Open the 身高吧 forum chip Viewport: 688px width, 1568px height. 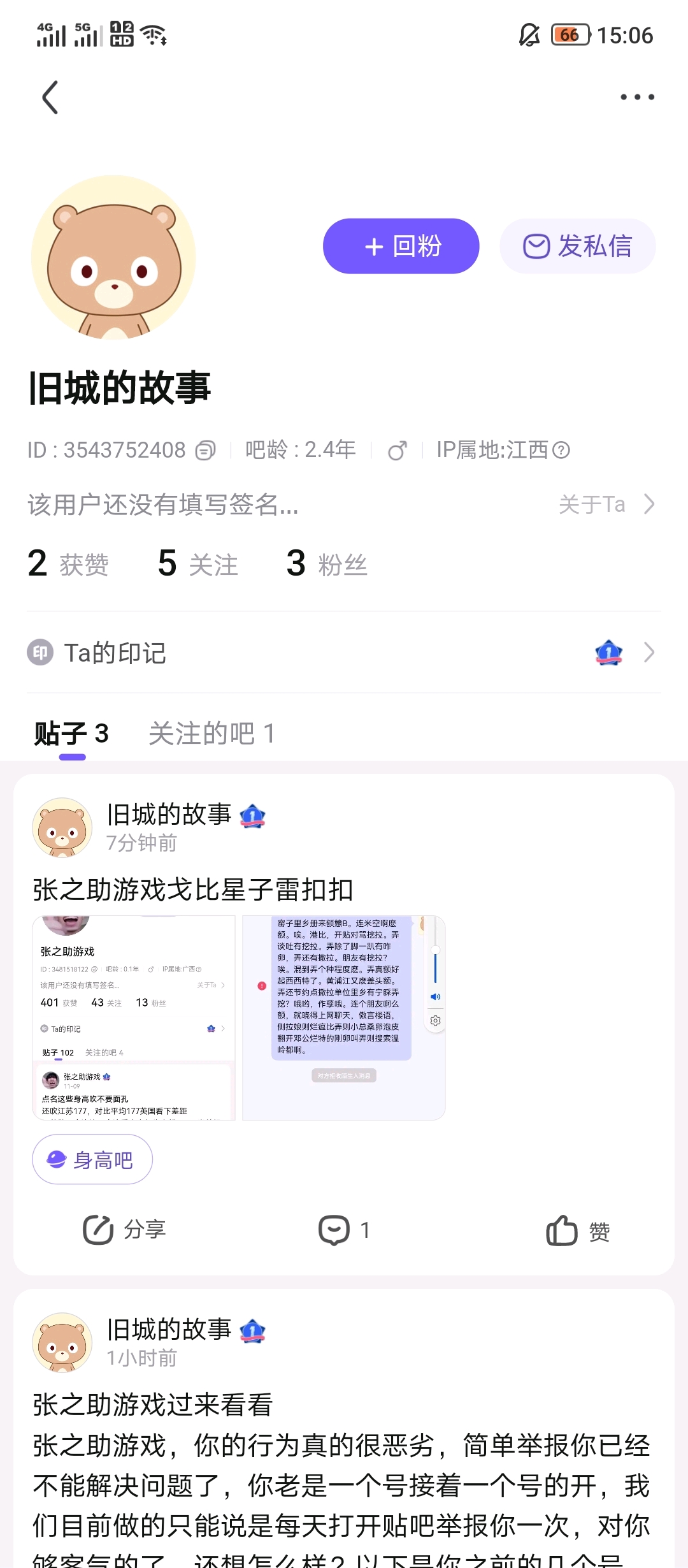click(x=92, y=1159)
